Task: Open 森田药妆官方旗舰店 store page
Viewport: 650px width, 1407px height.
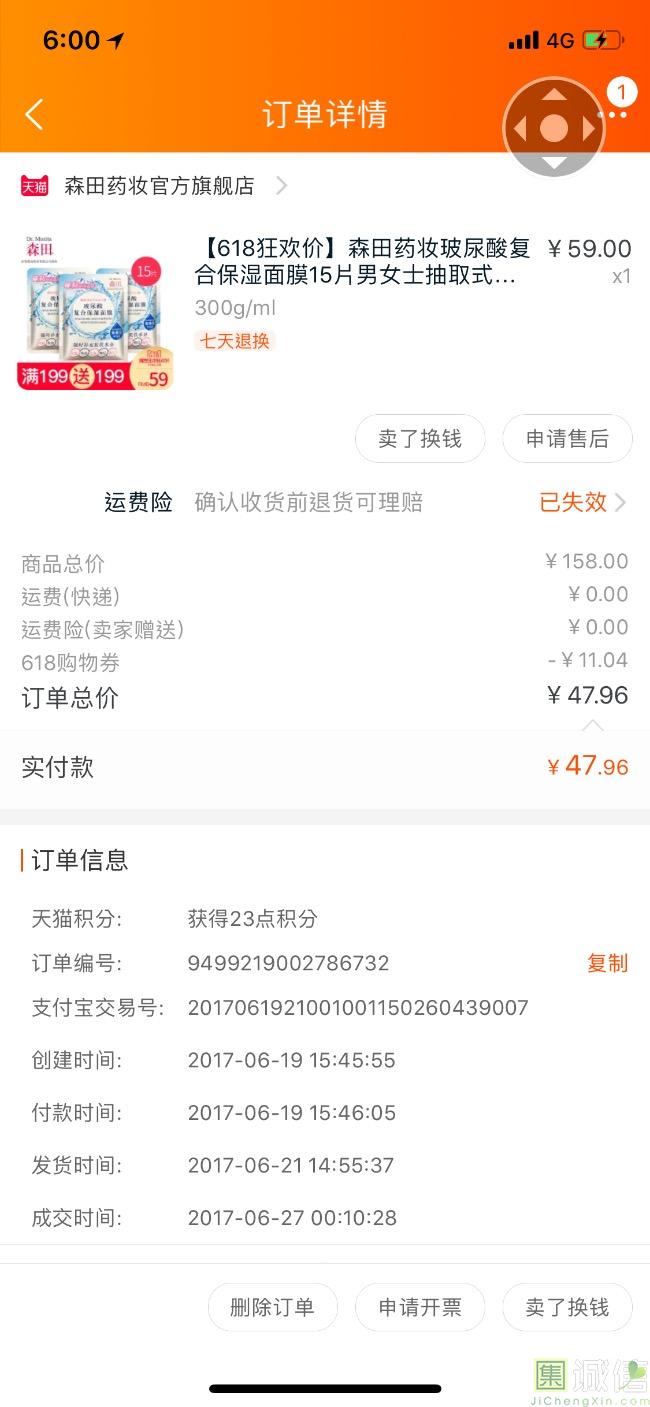Action: 159,186
